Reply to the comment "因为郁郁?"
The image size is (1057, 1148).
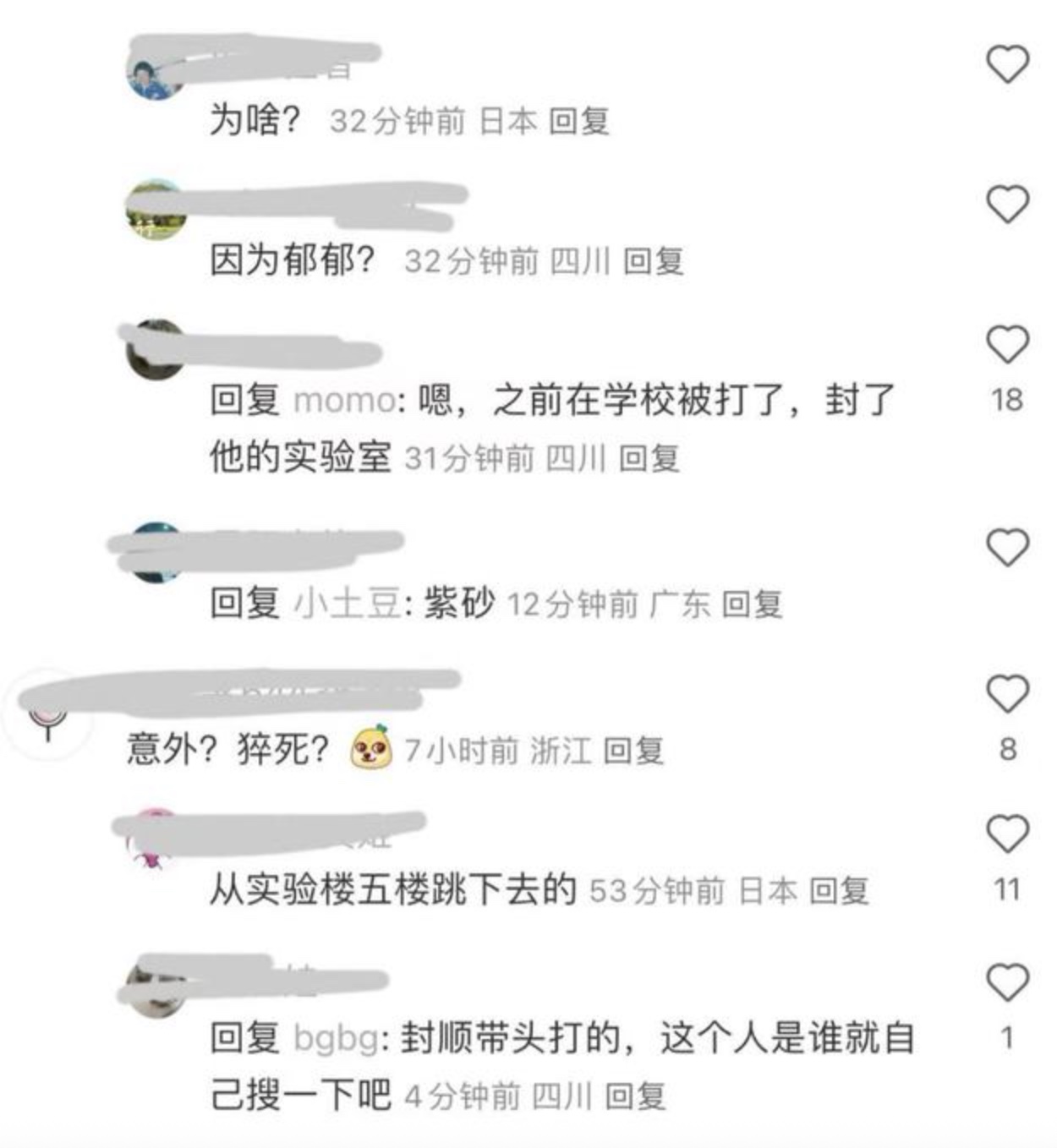(x=653, y=261)
